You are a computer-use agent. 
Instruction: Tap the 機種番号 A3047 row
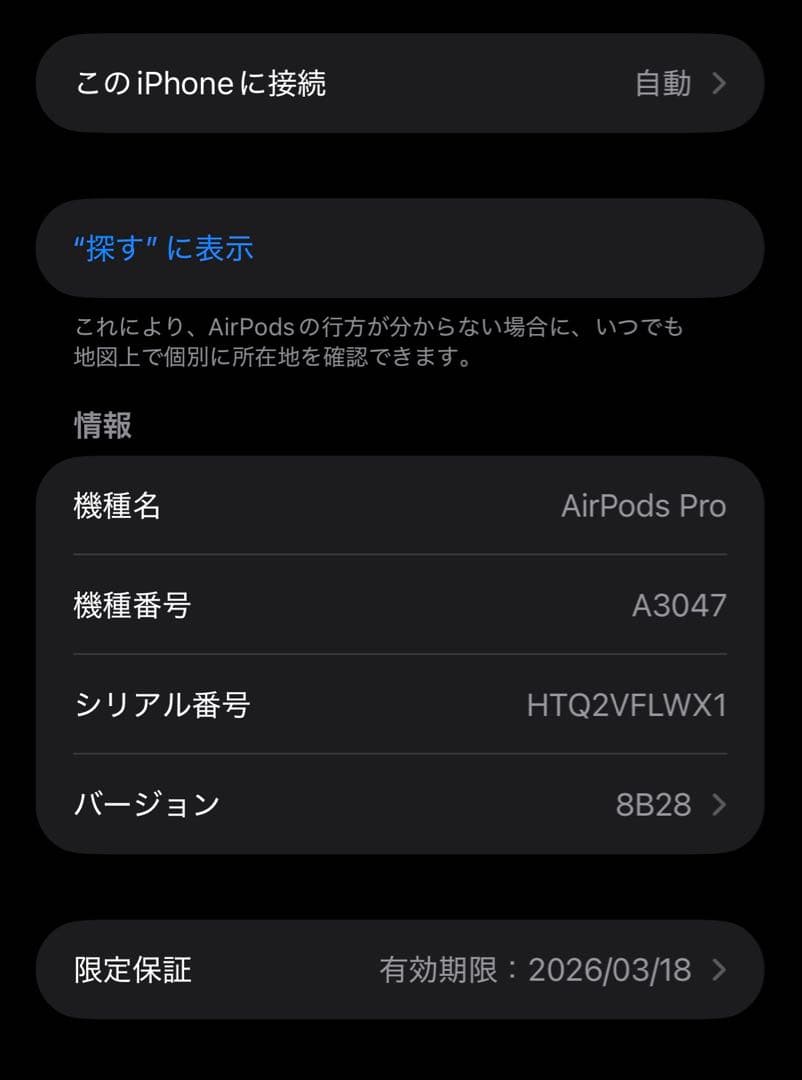(400, 605)
